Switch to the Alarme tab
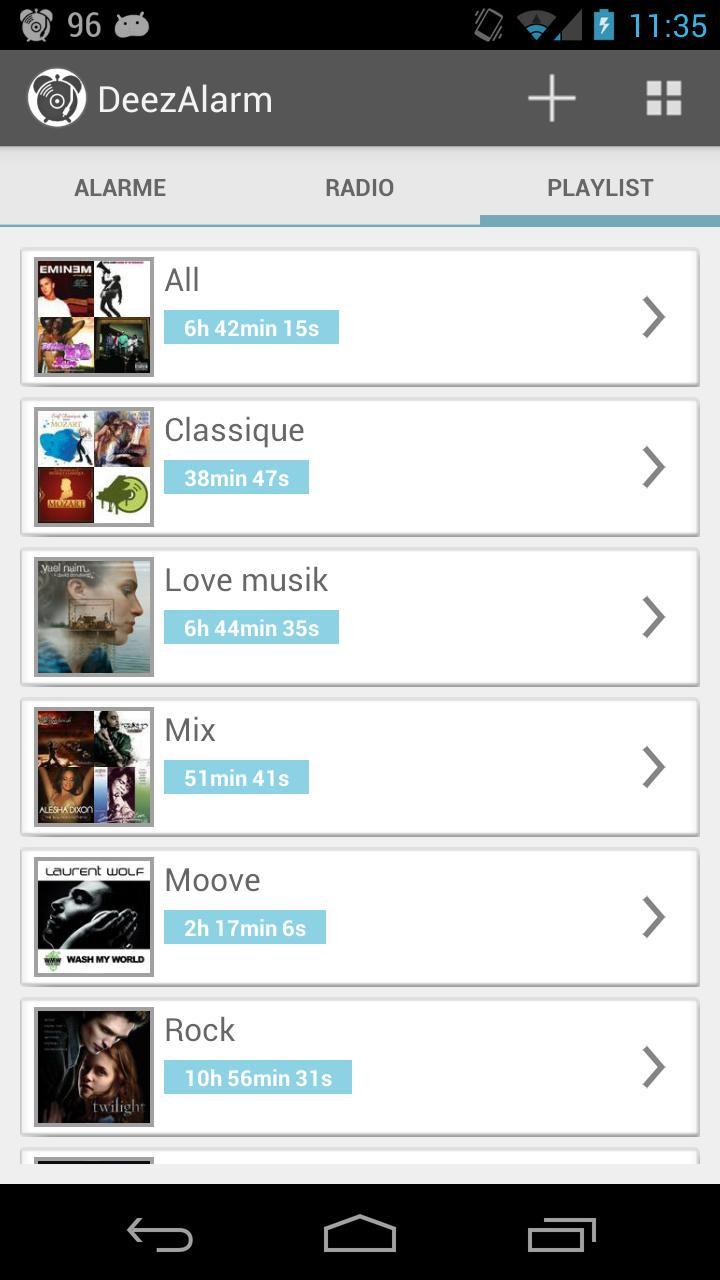Screen dimensions: 720x1280 [120, 187]
